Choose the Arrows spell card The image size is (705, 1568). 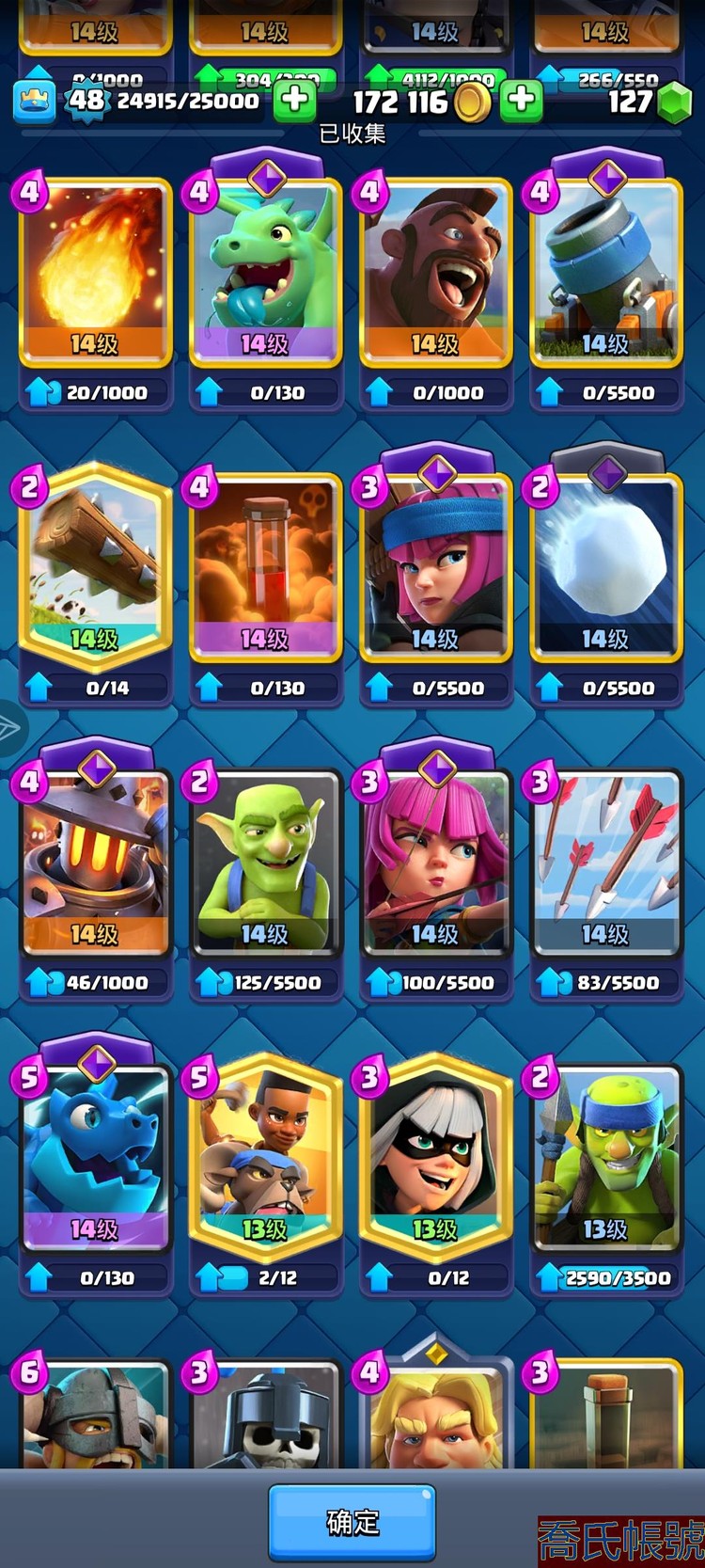pos(605,863)
